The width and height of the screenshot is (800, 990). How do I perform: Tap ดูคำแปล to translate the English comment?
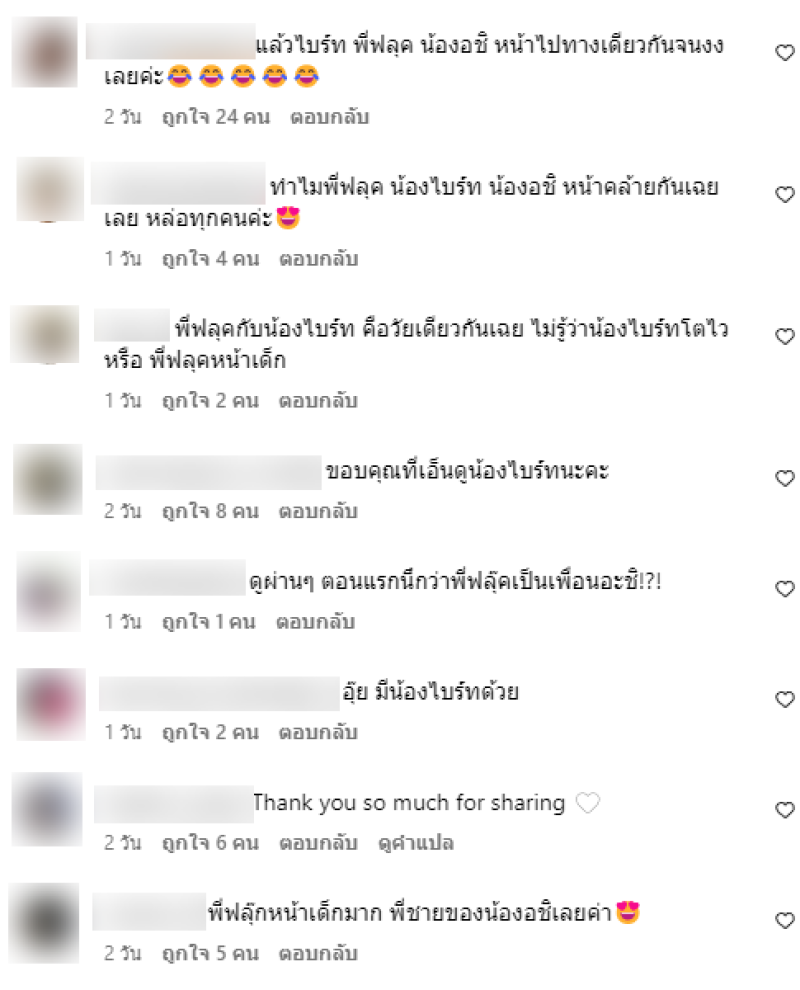[x=416, y=843]
